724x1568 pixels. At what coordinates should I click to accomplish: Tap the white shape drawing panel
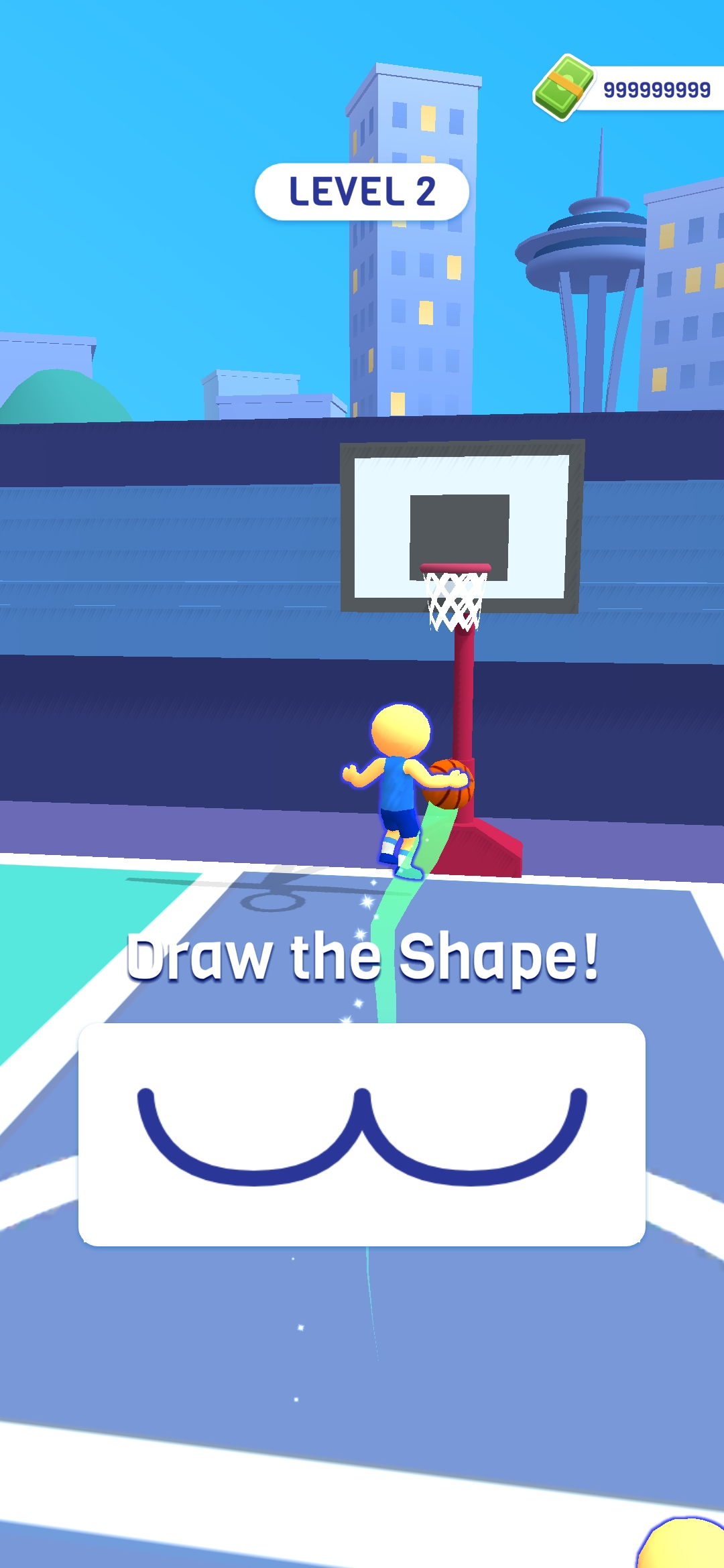[362, 1134]
